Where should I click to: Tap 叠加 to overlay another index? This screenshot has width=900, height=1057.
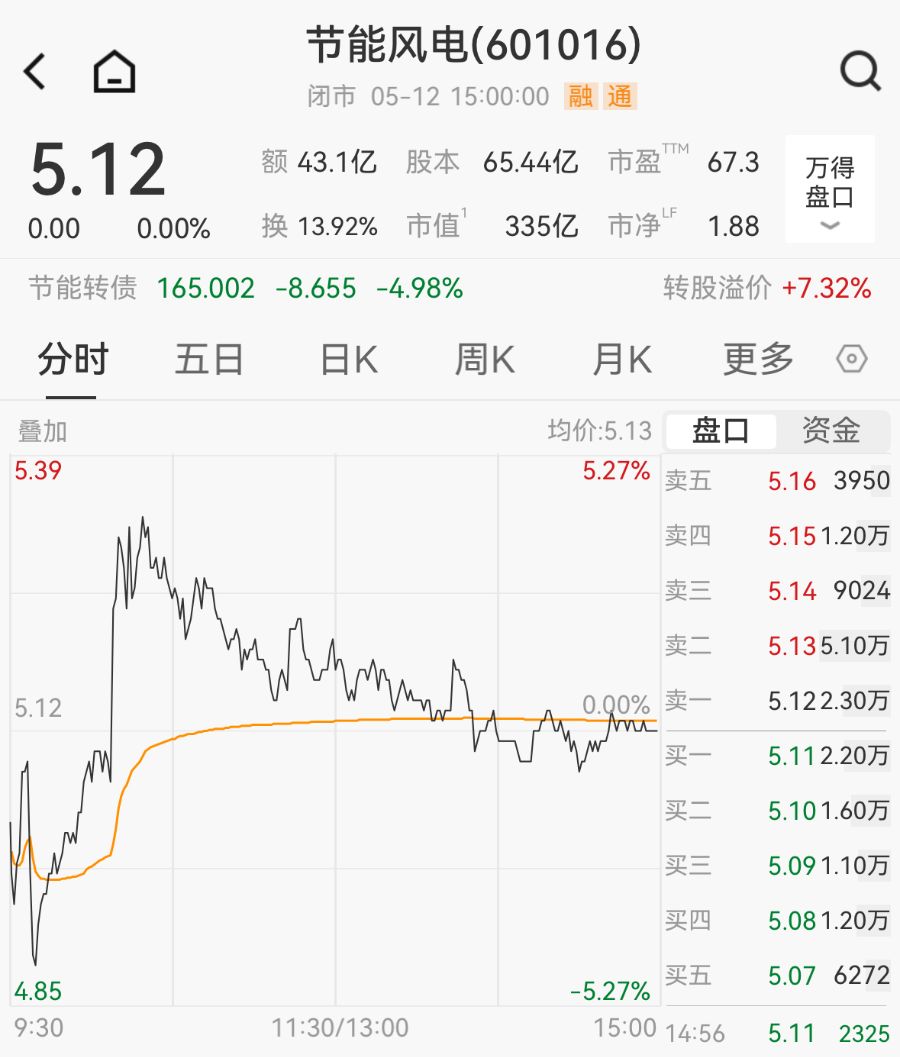tap(42, 431)
